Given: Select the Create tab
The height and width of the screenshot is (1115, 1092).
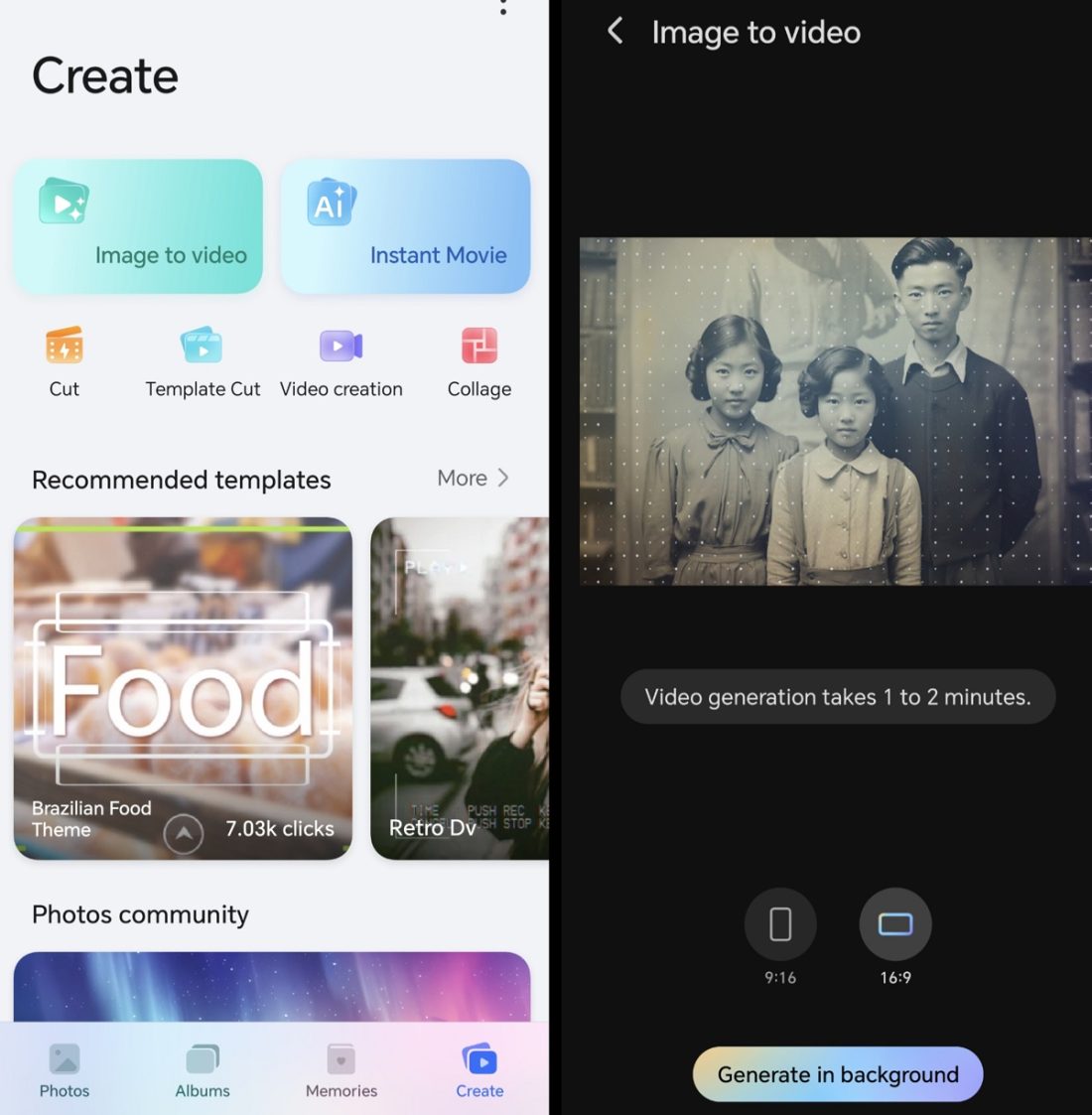Looking at the screenshot, I should [x=479, y=1070].
